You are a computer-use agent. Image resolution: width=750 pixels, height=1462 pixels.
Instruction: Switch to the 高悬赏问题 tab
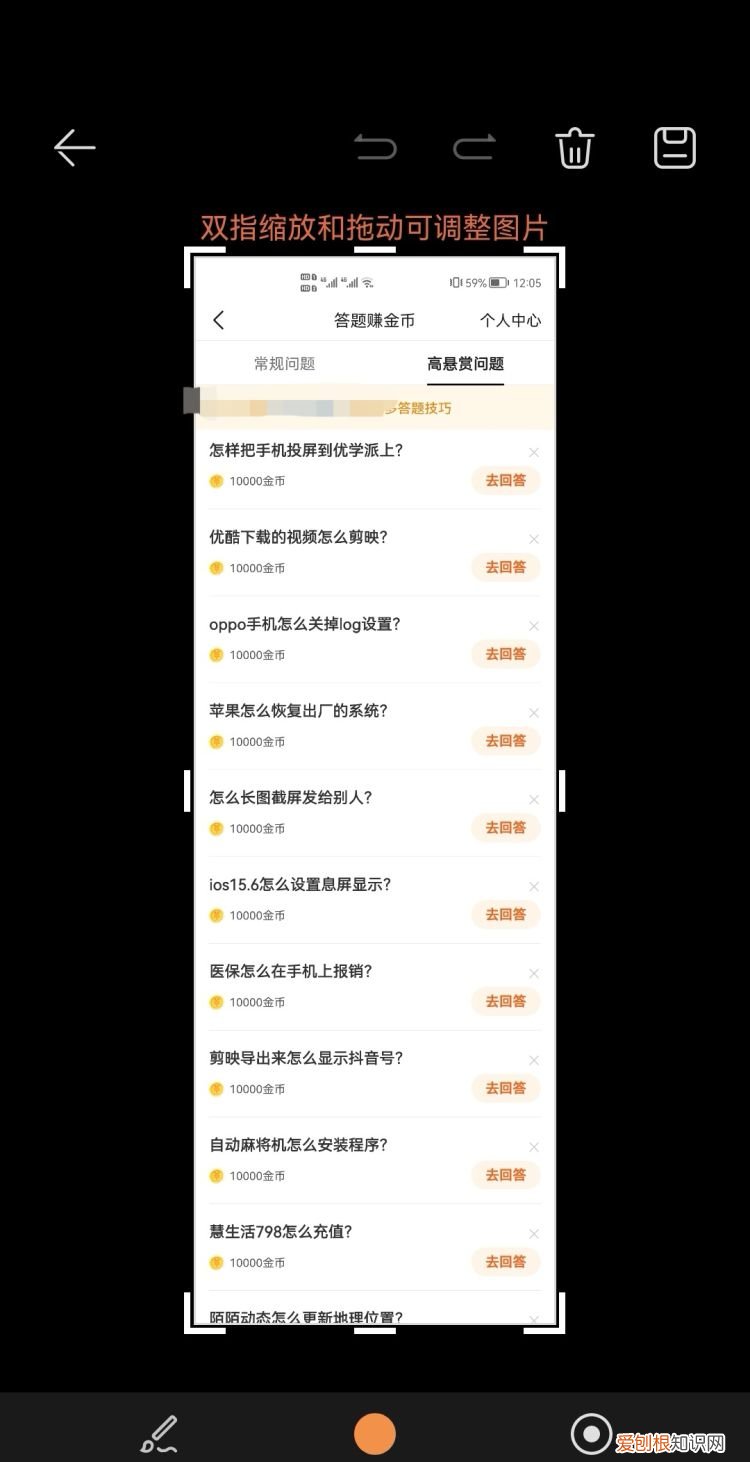465,364
